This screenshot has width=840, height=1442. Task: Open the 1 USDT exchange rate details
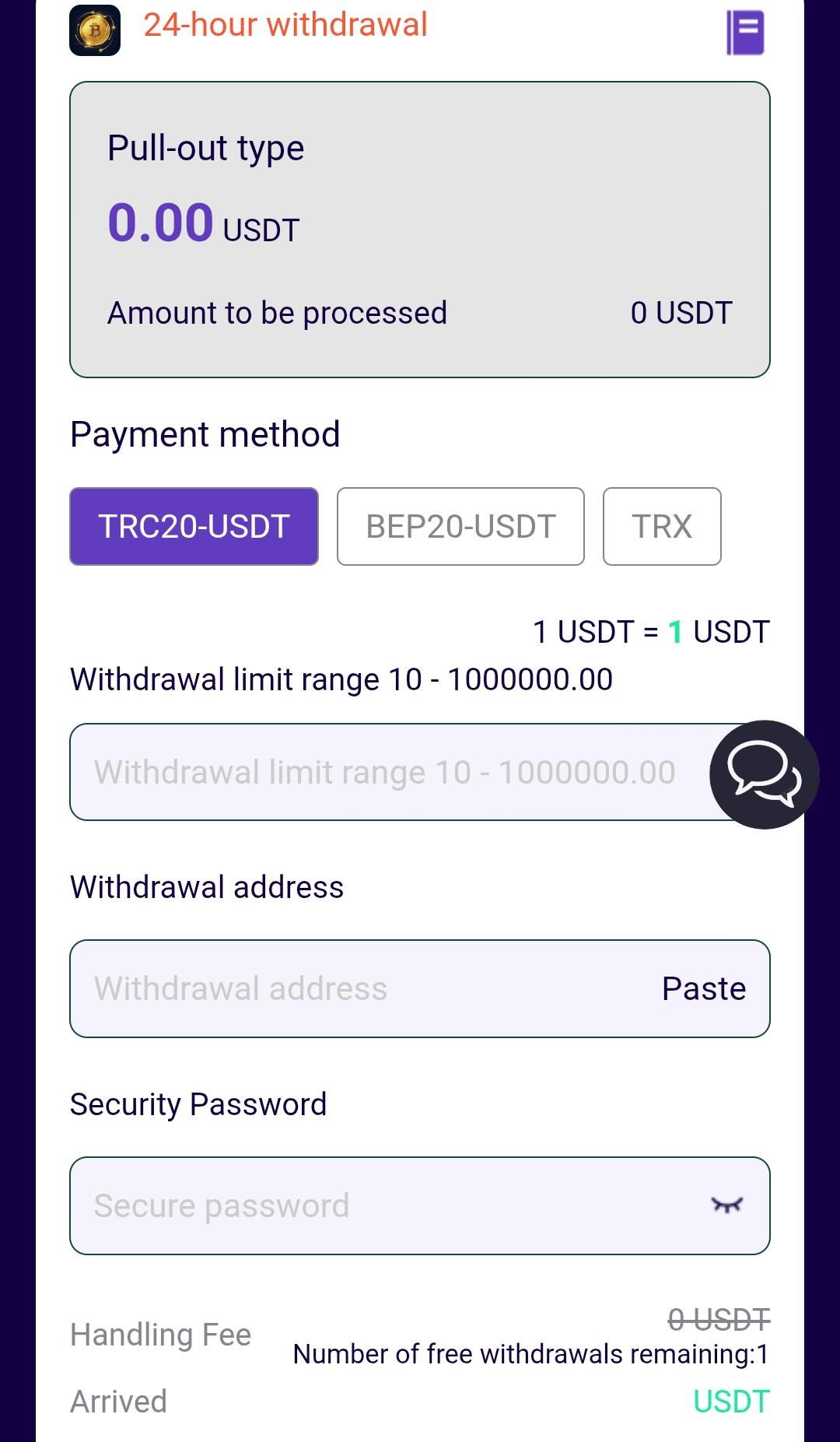pyautogui.click(x=650, y=631)
